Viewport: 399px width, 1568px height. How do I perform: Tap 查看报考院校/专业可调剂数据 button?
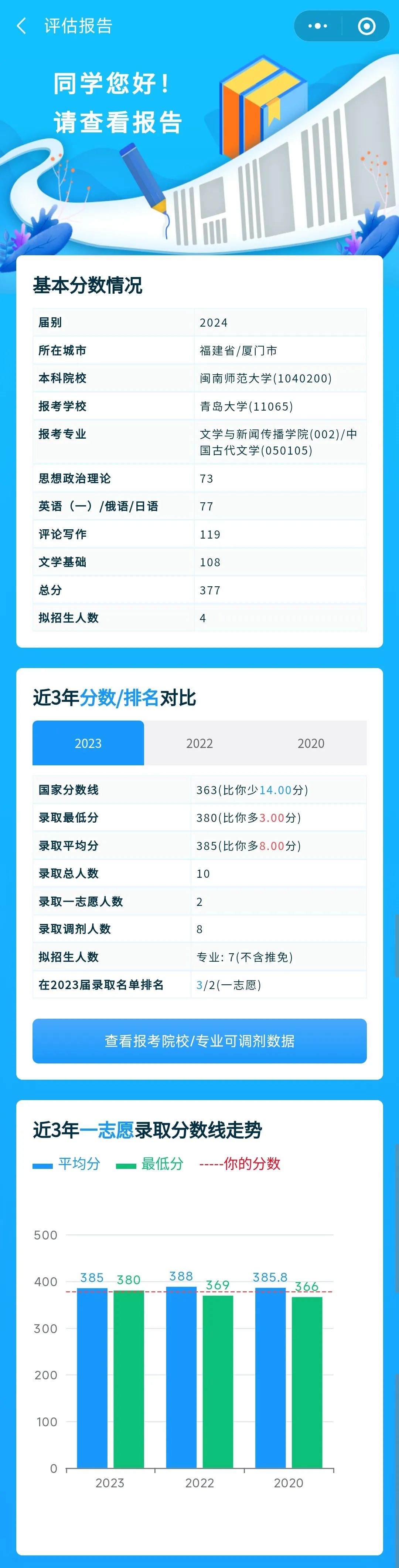199,1041
